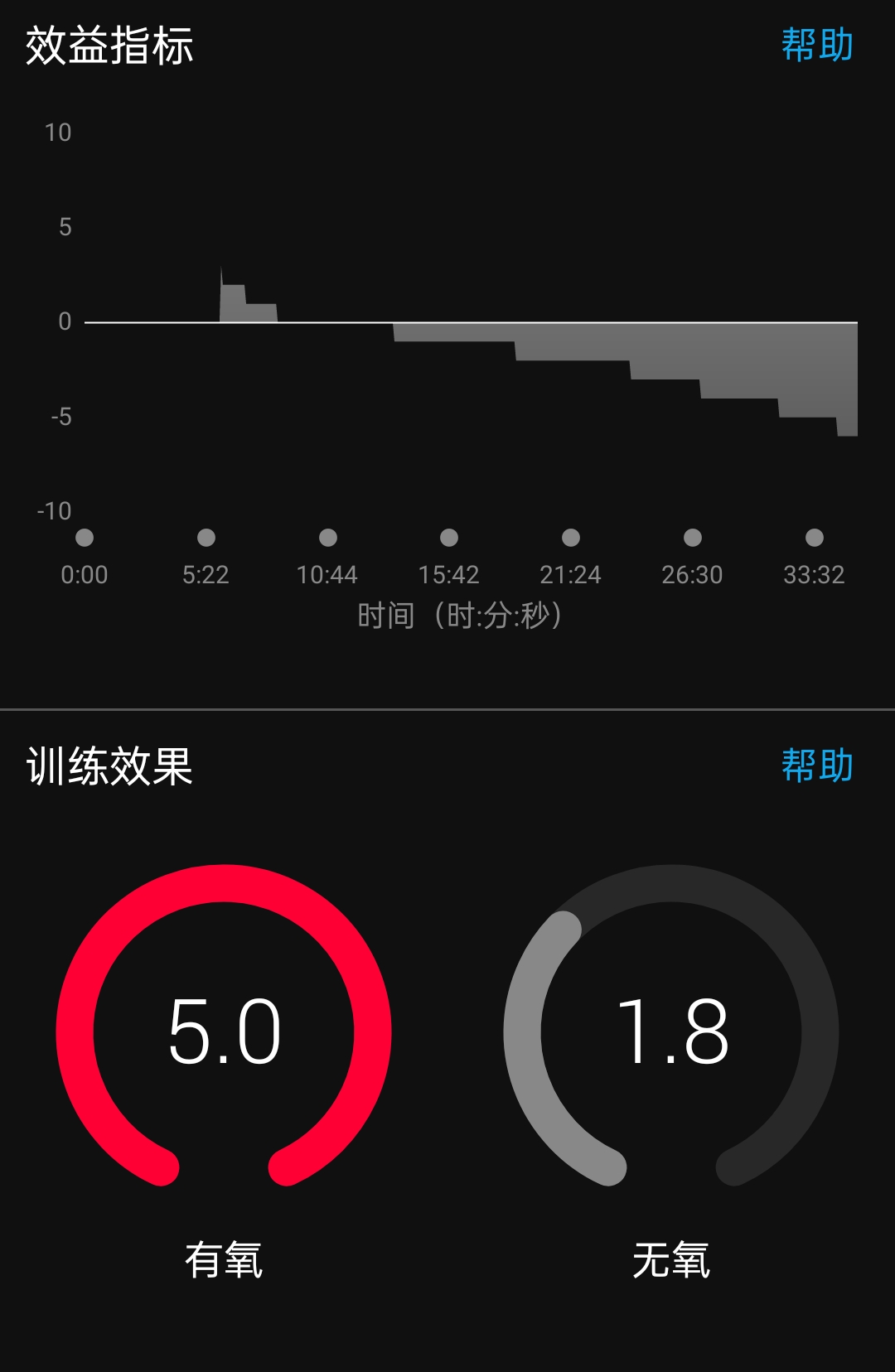895x1372 pixels.
Task: Tap the timeline marker at 33:32
Action: (x=813, y=537)
